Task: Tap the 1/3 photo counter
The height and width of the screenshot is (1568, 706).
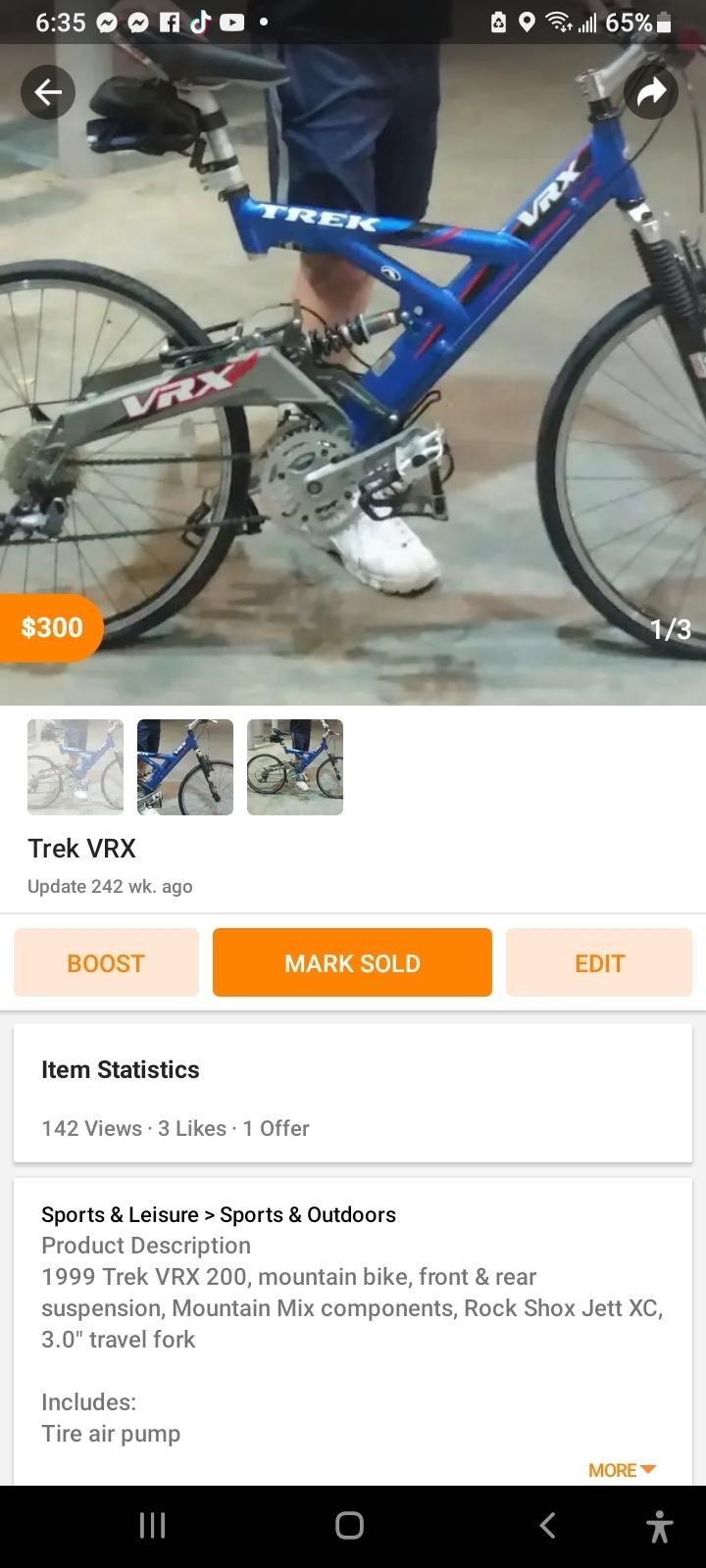Action: tap(671, 630)
